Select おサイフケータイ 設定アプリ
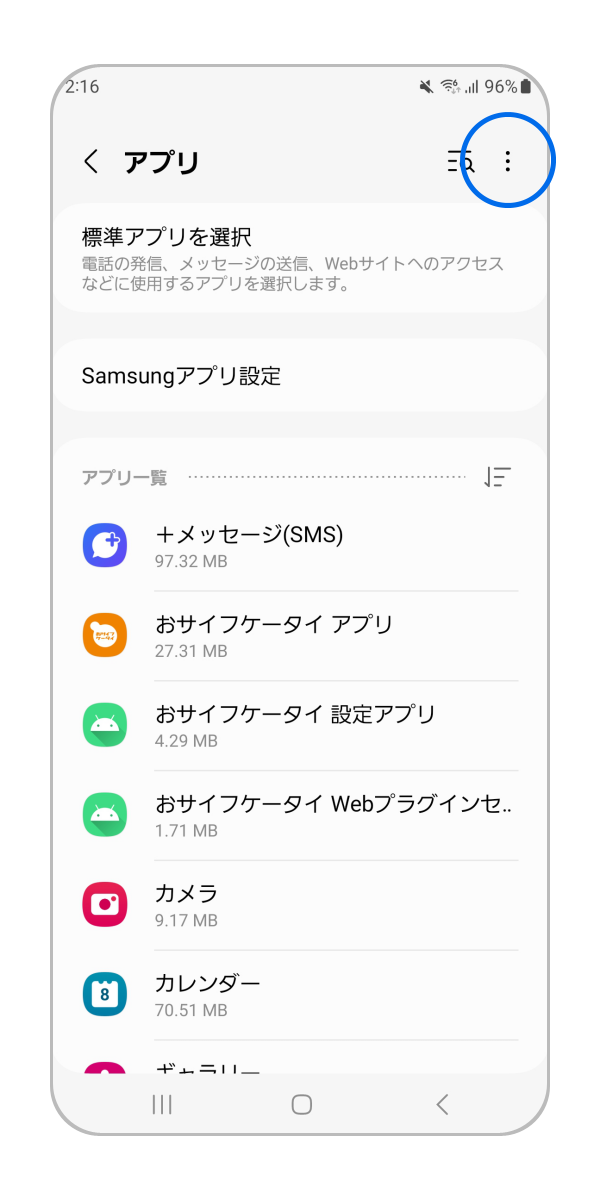This screenshot has width=600, height=1200. point(300,726)
